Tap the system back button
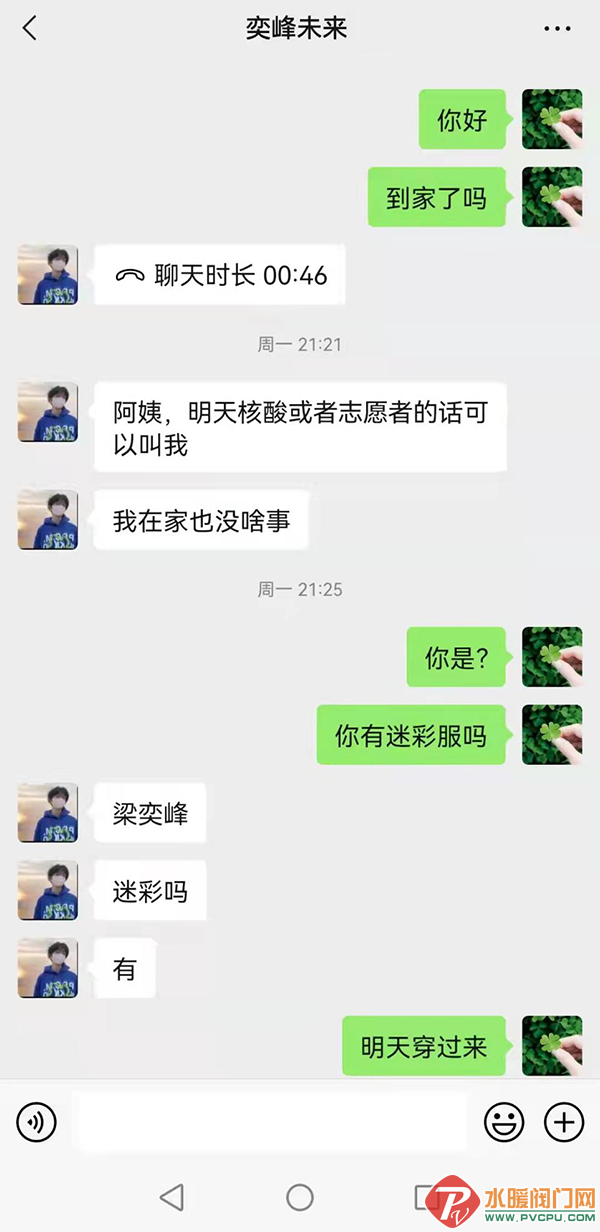Image resolution: width=600 pixels, height=1232 pixels. (x=172, y=1197)
